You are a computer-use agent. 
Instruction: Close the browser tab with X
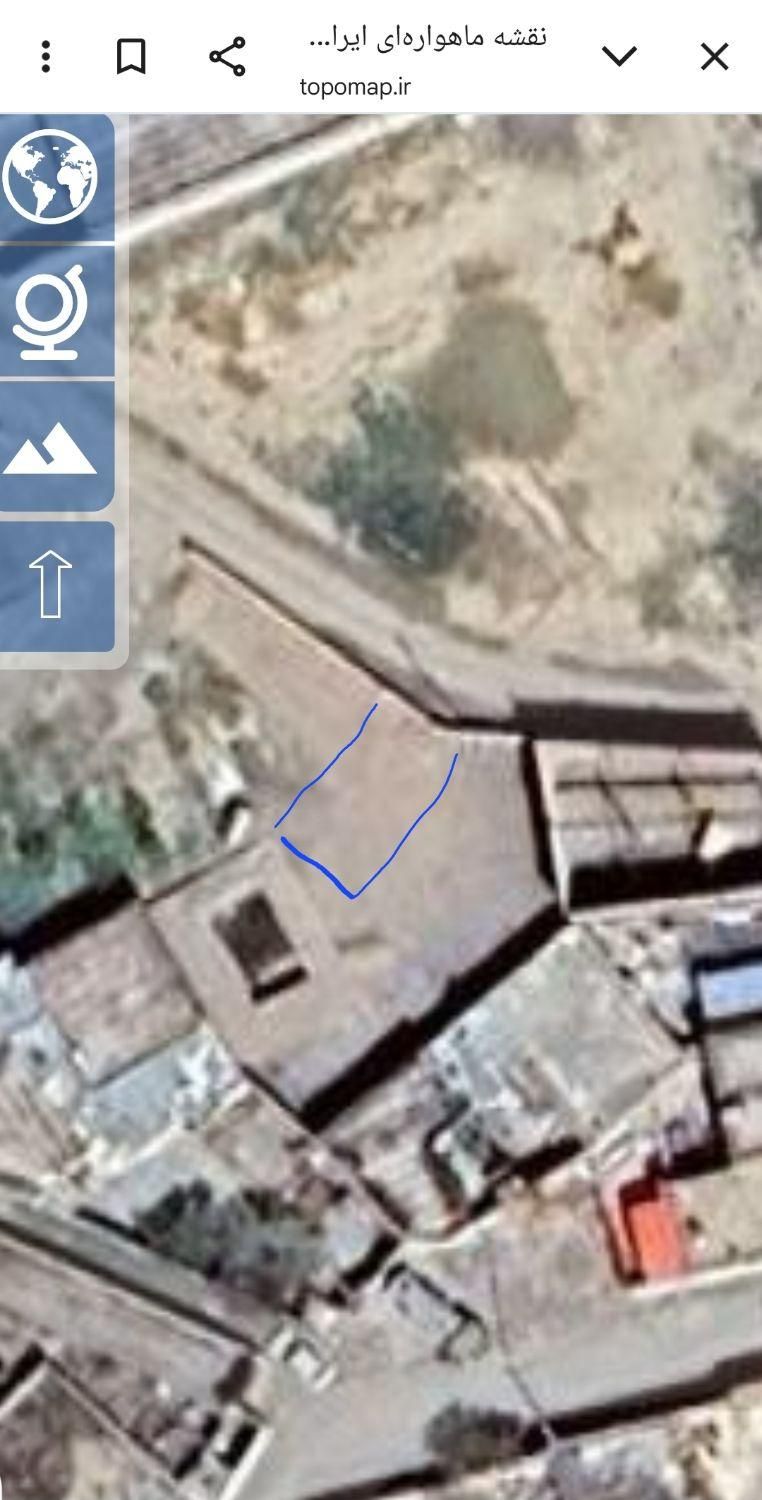(x=714, y=57)
